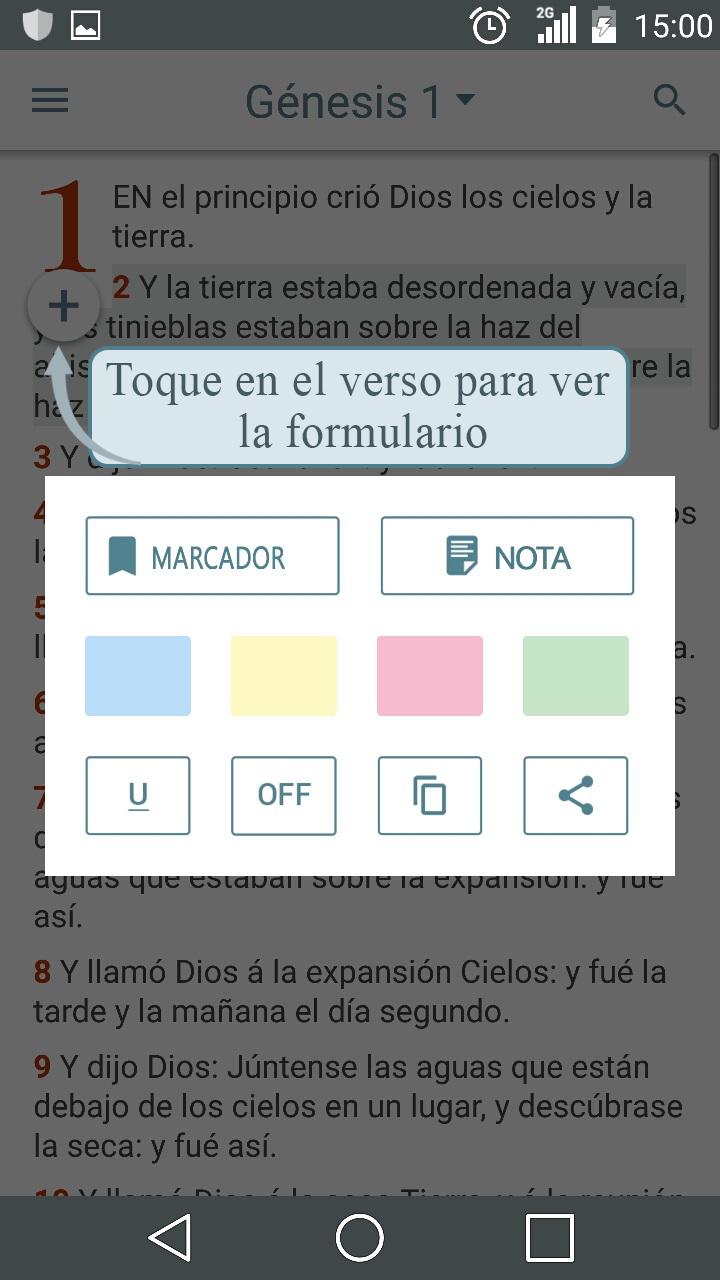The image size is (720, 1280).
Task: Turn highlighting off with the OFF button
Action: coord(283,795)
